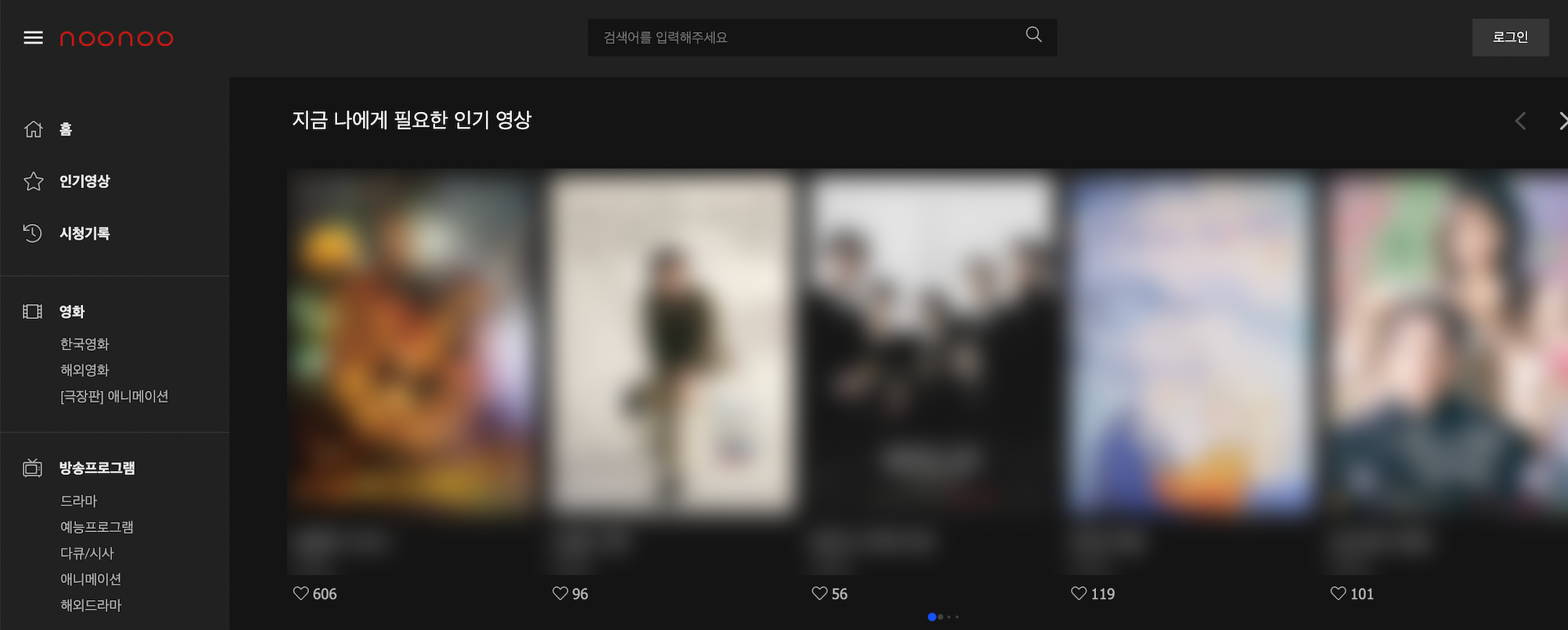Open the 영화 movies category
Image resolution: width=1568 pixels, height=630 pixels.
pos(71,312)
